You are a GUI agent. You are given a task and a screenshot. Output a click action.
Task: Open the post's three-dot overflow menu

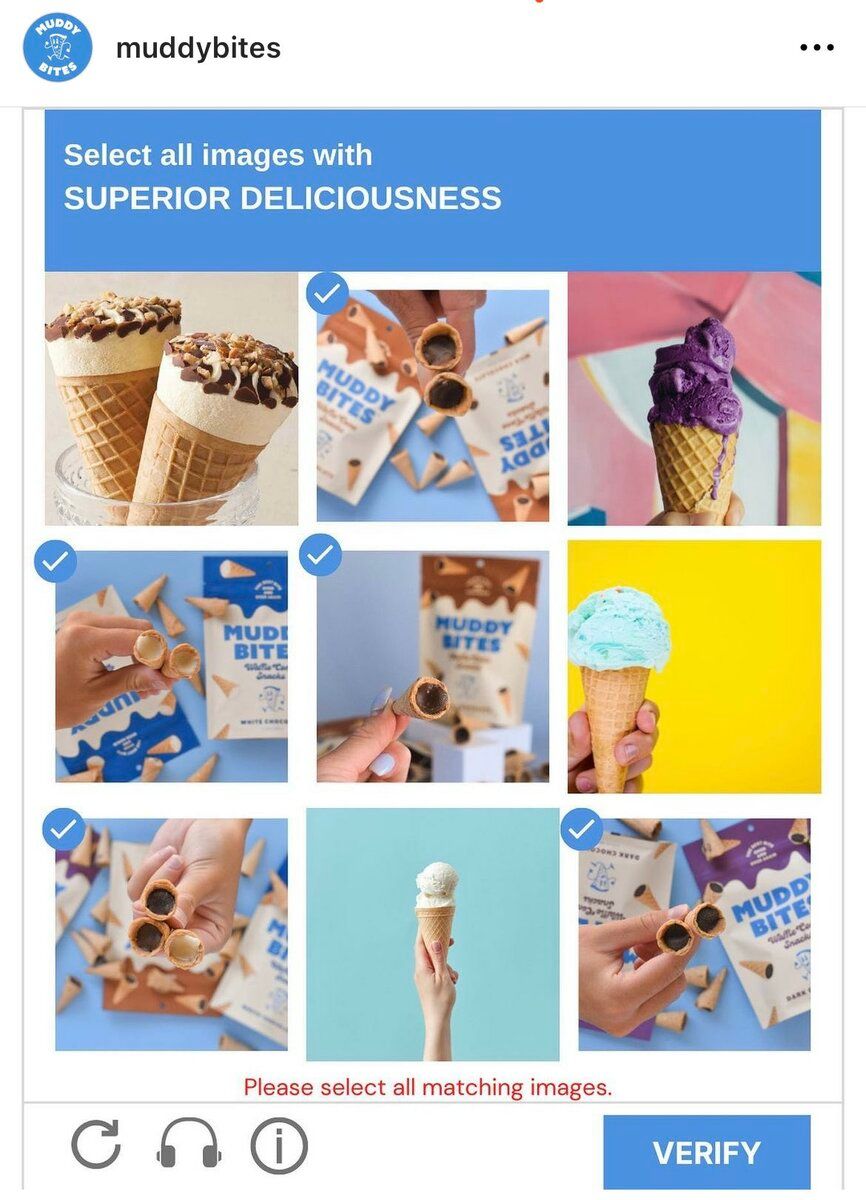click(x=816, y=48)
